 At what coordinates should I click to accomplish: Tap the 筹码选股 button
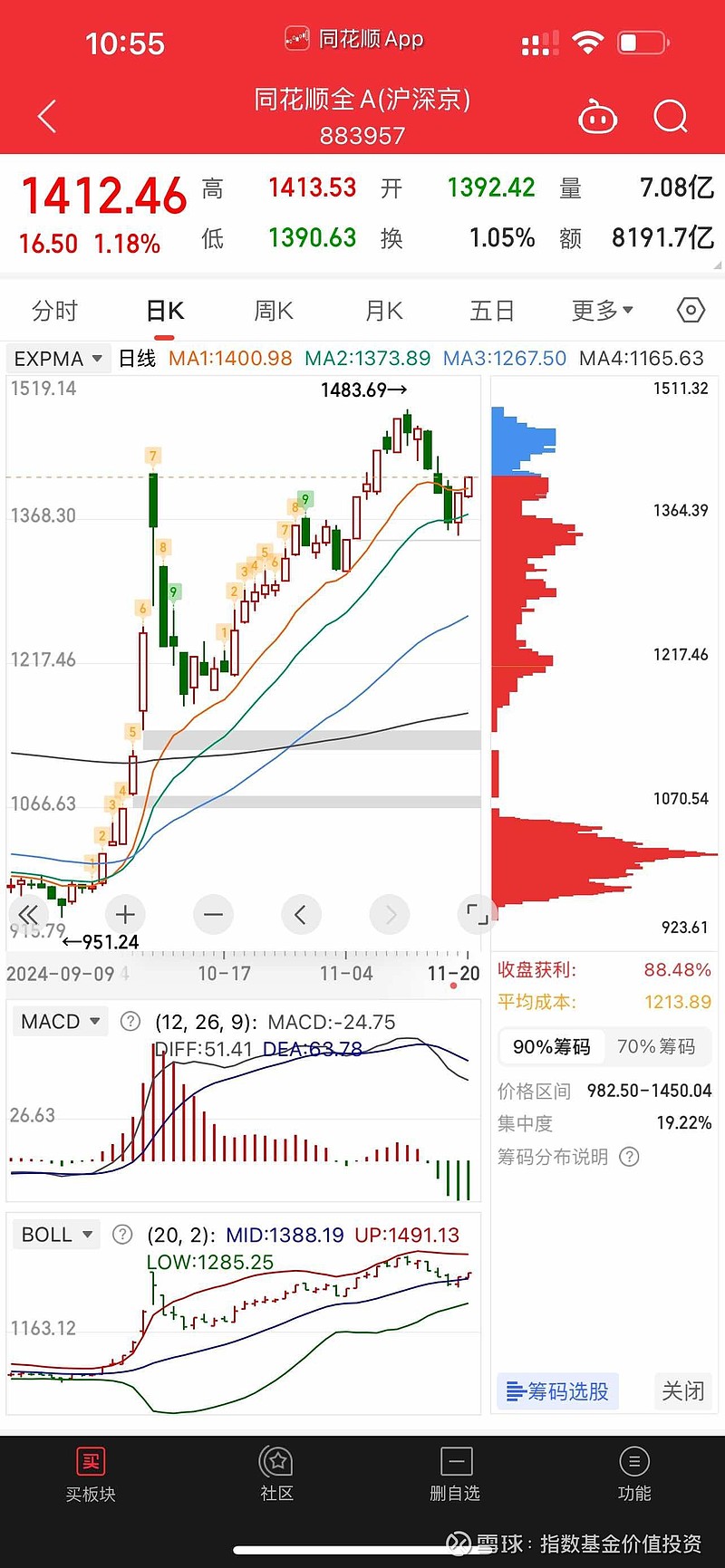tap(557, 1391)
